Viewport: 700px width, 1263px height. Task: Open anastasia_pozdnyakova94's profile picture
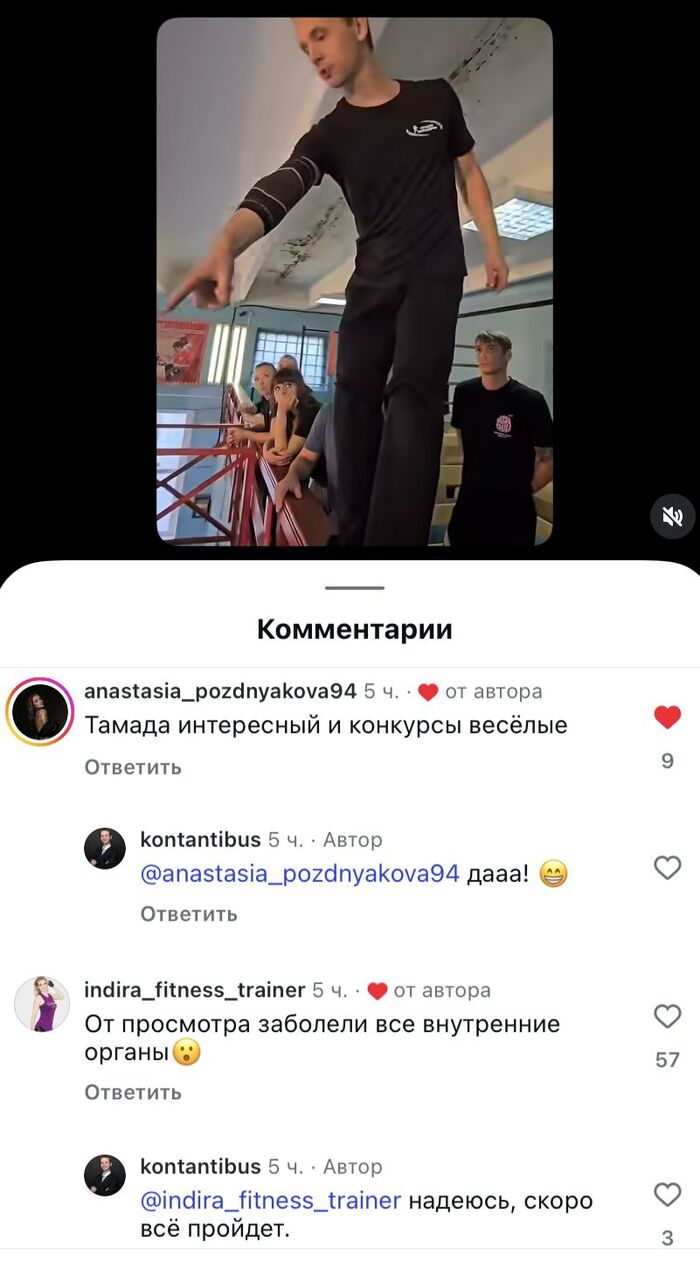(40, 712)
